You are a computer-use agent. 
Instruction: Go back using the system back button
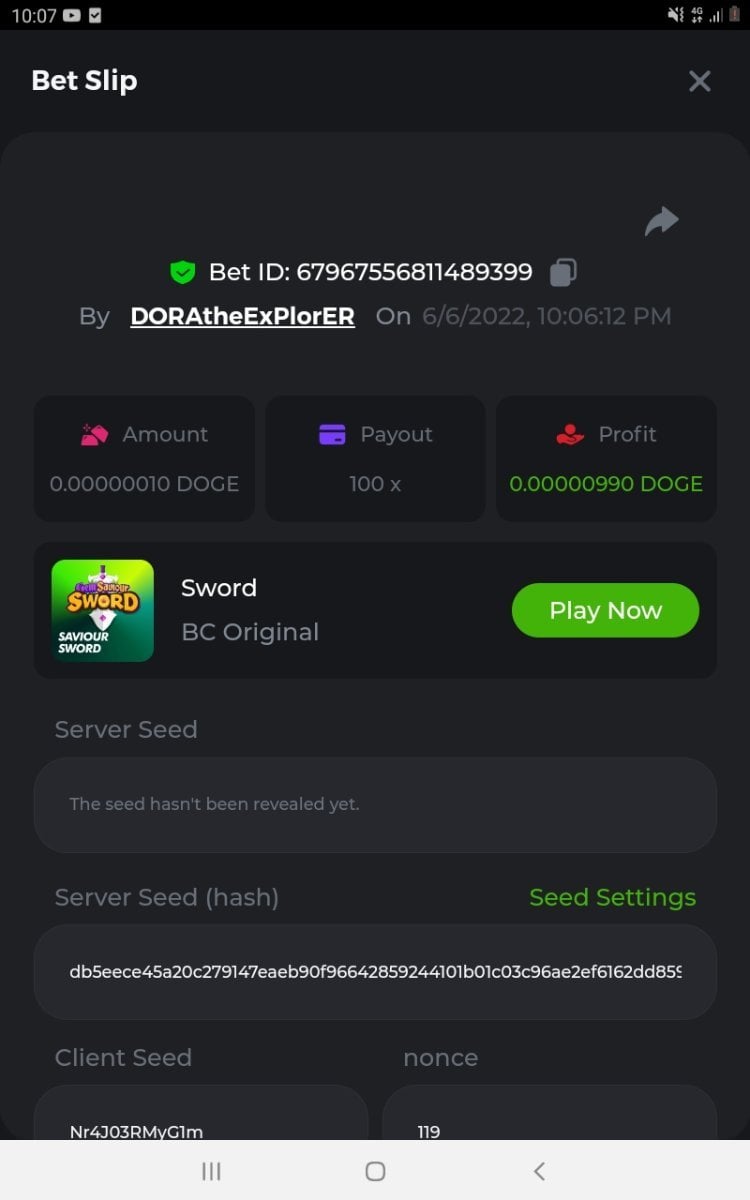[x=539, y=1171]
